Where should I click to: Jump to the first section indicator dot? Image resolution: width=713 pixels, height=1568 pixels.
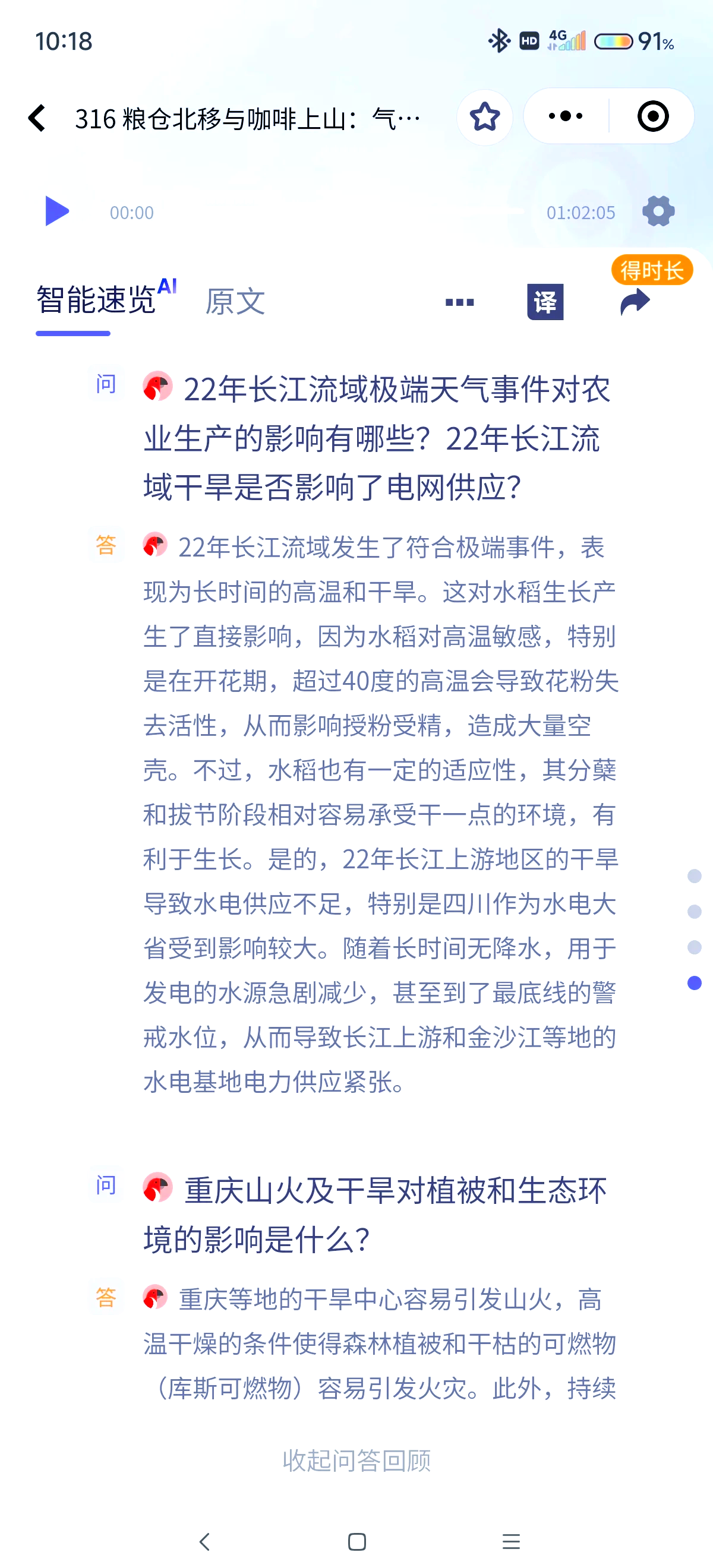[x=694, y=876]
